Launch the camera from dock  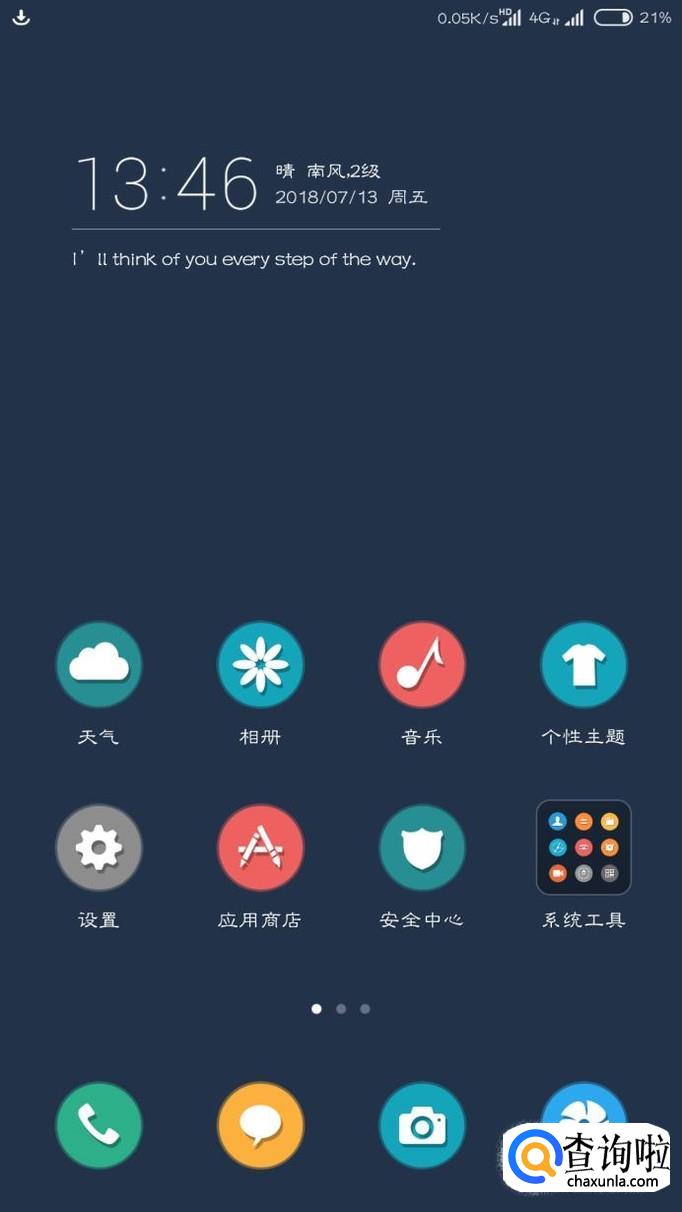point(422,1126)
